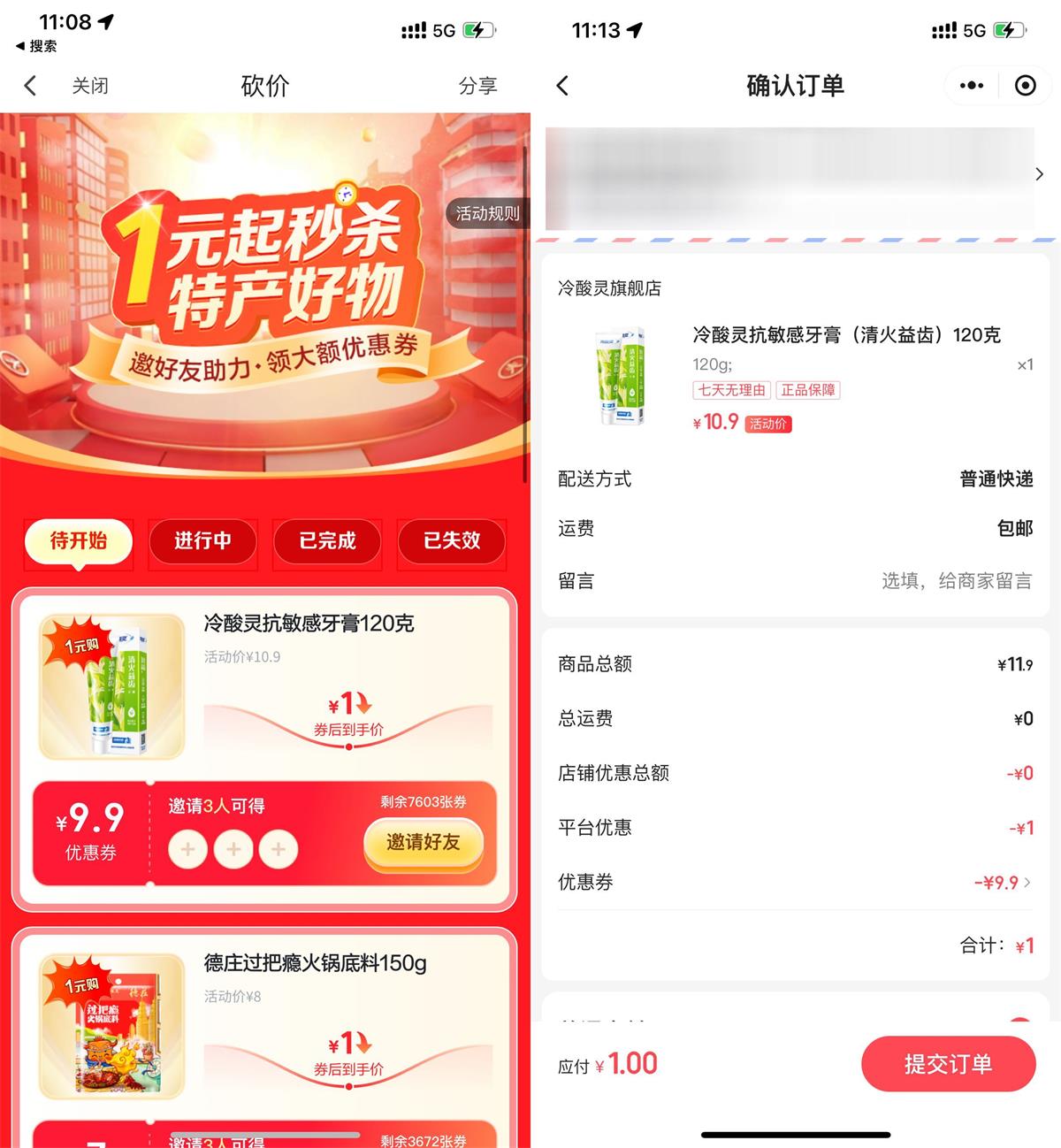Image resolution: width=1061 pixels, height=1148 pixels.
Task: Switch to the 已失效 tab
Action: tap(452, 540)
